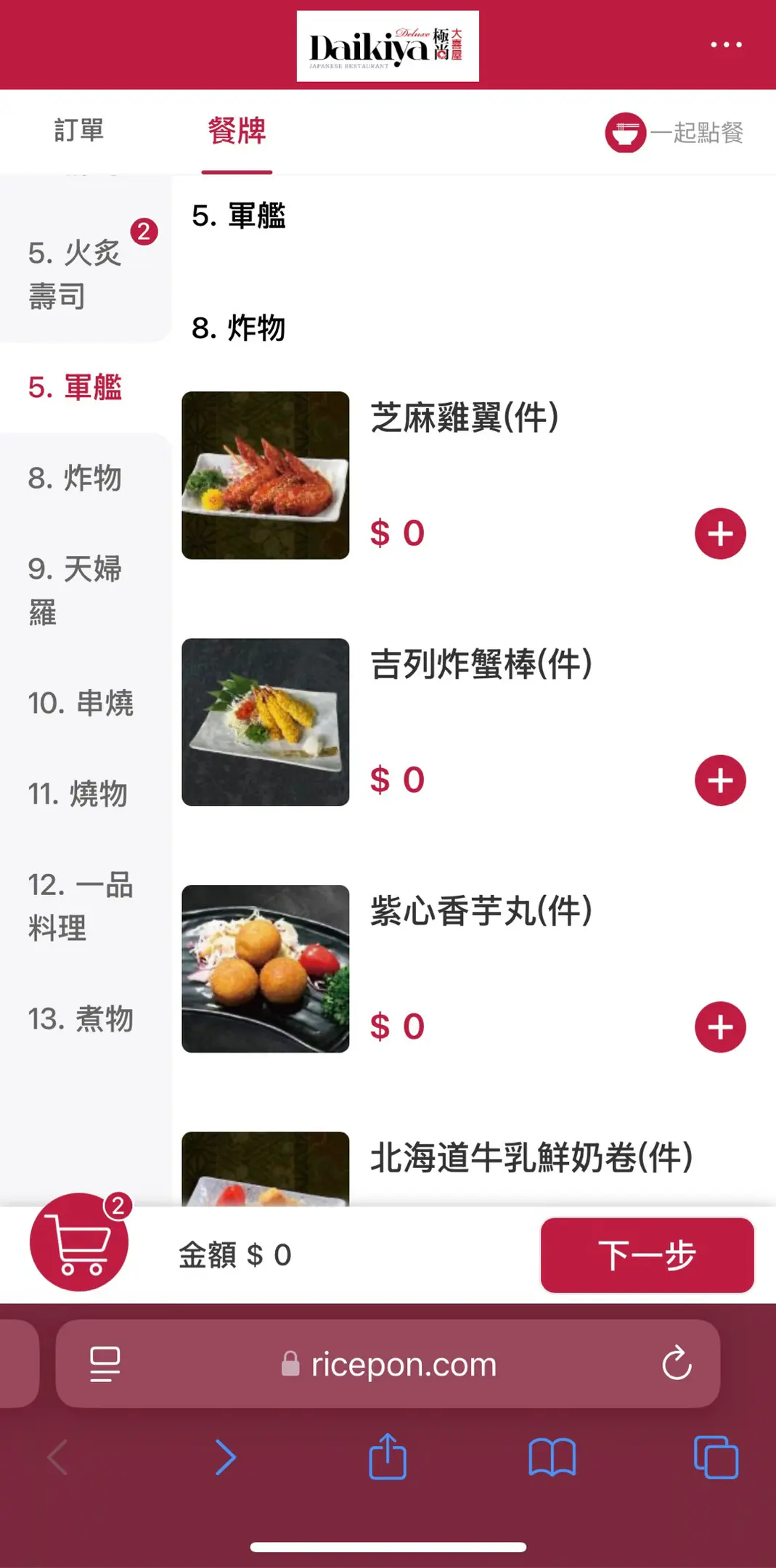Go to the 10. 串燒 category
This screenshot has height=1568, width=776.
(x=81, y=703)
